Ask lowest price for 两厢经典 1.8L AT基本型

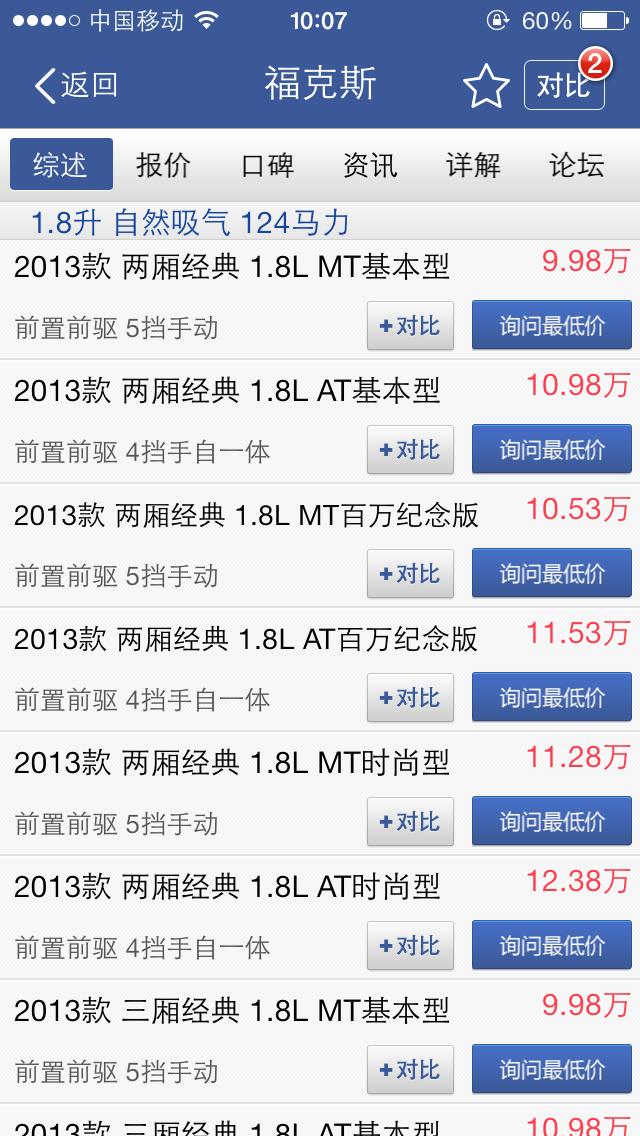click(x=552, y=450)
